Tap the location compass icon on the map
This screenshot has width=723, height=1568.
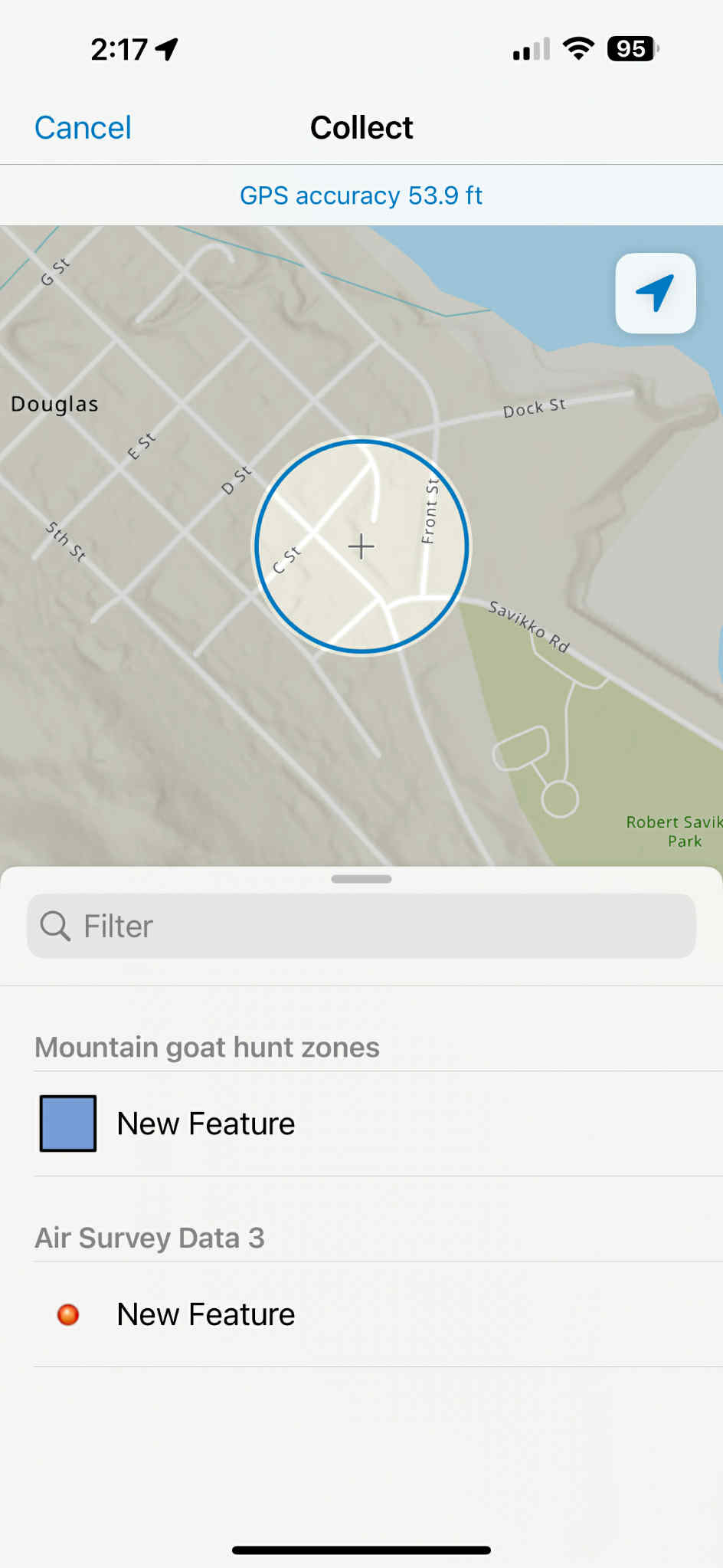tap(655, 293)
